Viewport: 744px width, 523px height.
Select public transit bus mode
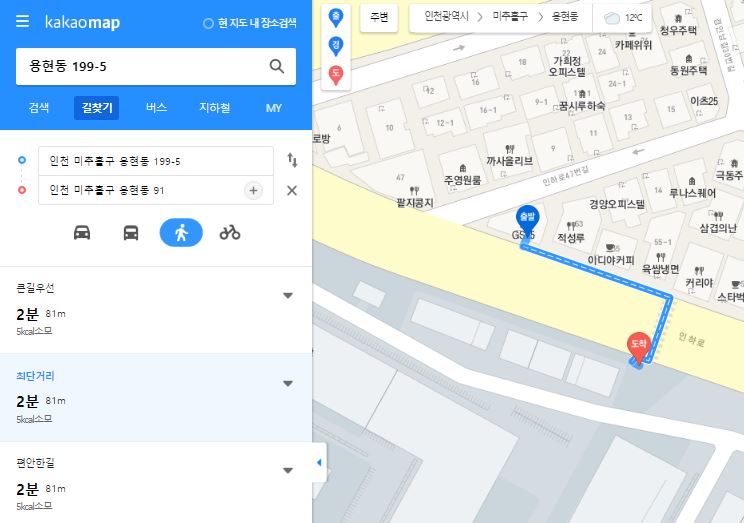131,232
